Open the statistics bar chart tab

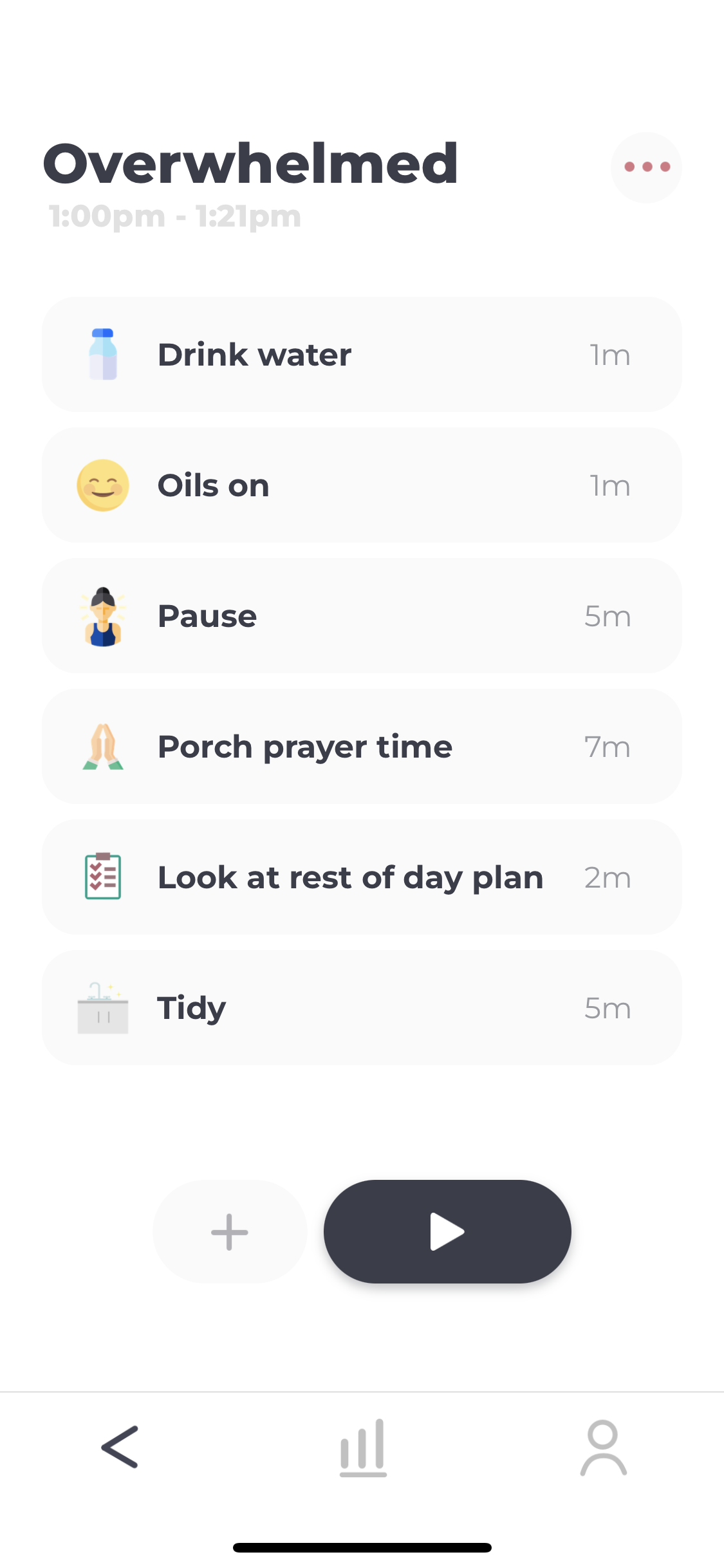[363, 1448]
